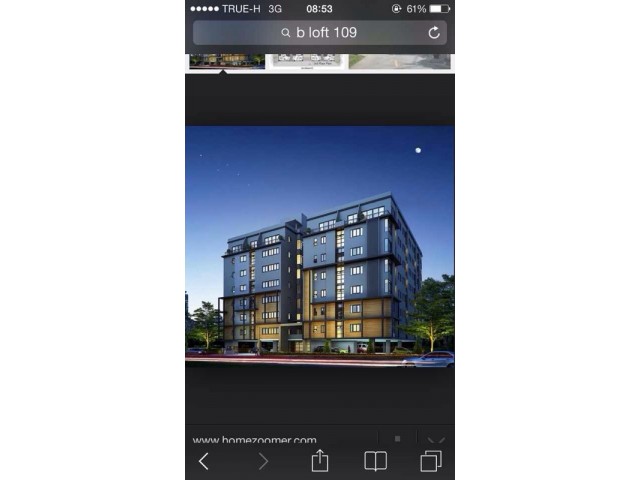The width and height of the screenshot is (640, 480).
Task: Show all open tabs
Action: click(431, 461)
